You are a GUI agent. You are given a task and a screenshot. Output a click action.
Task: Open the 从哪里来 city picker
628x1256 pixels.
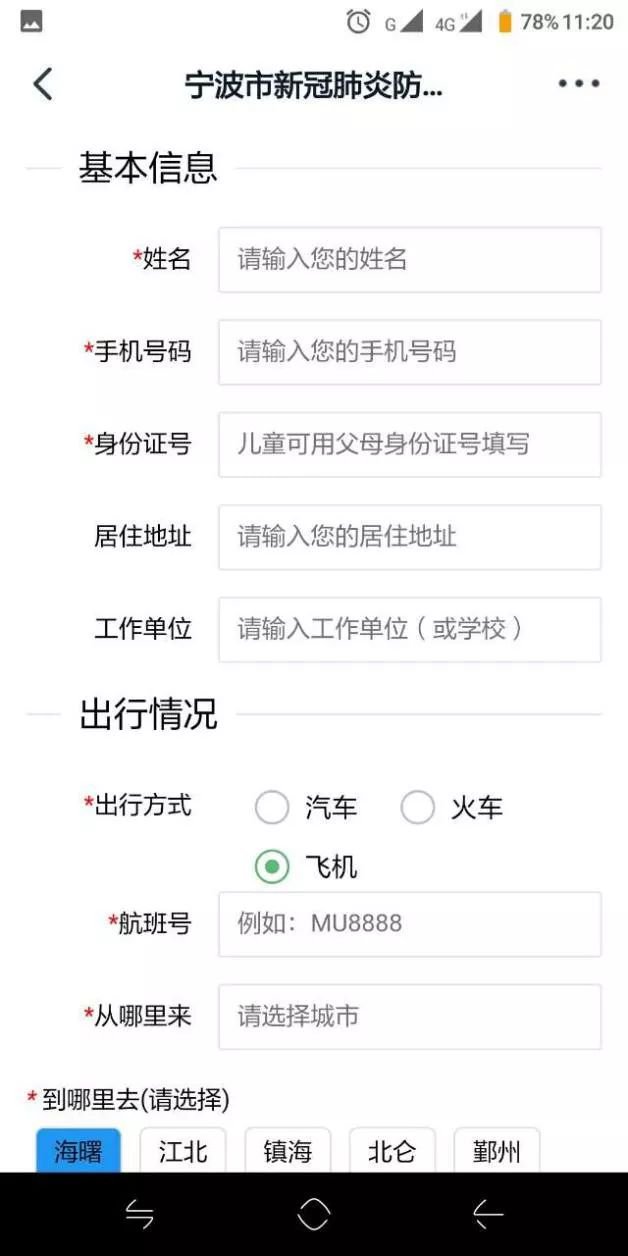point(409,1017)
